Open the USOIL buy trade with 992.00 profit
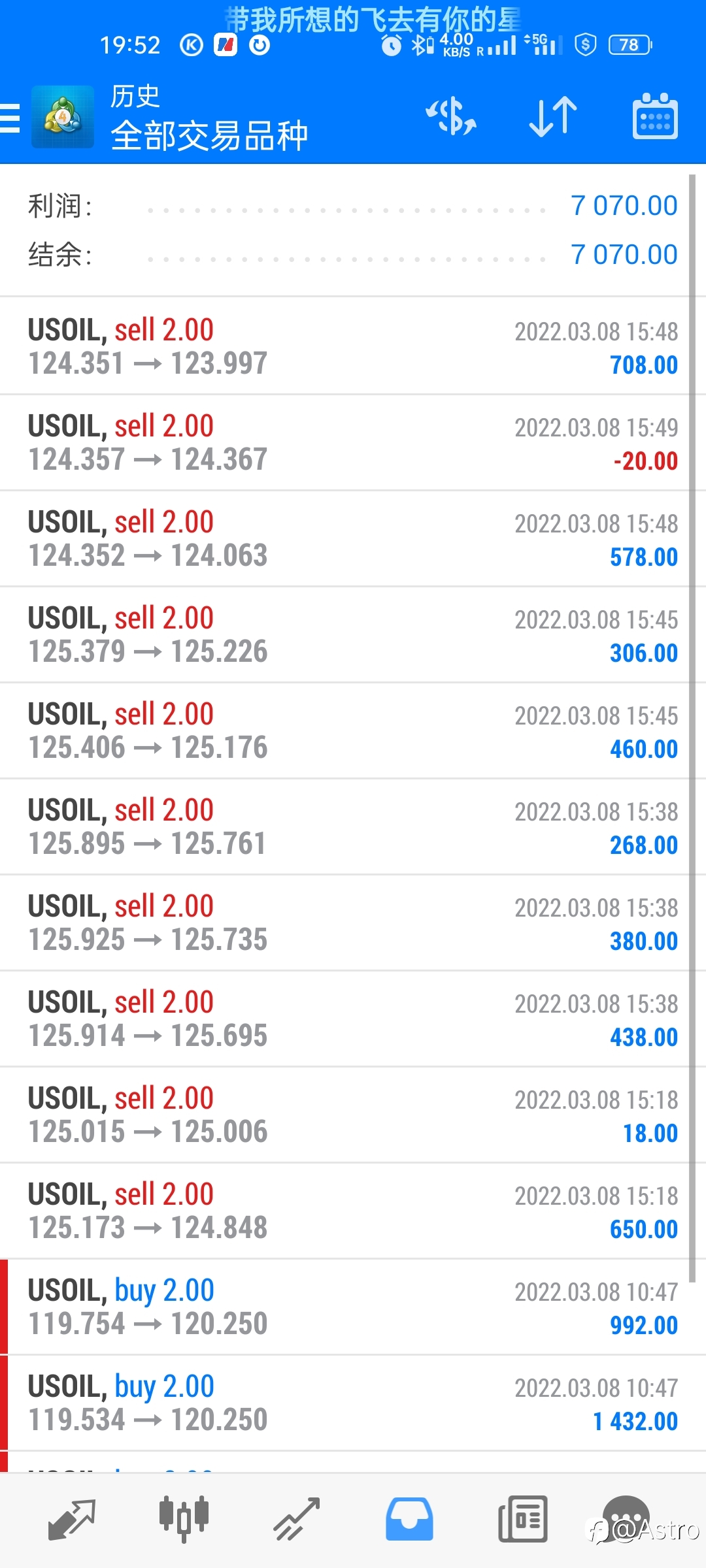This screenshot has height=1568, width=706. point(353,1307)
